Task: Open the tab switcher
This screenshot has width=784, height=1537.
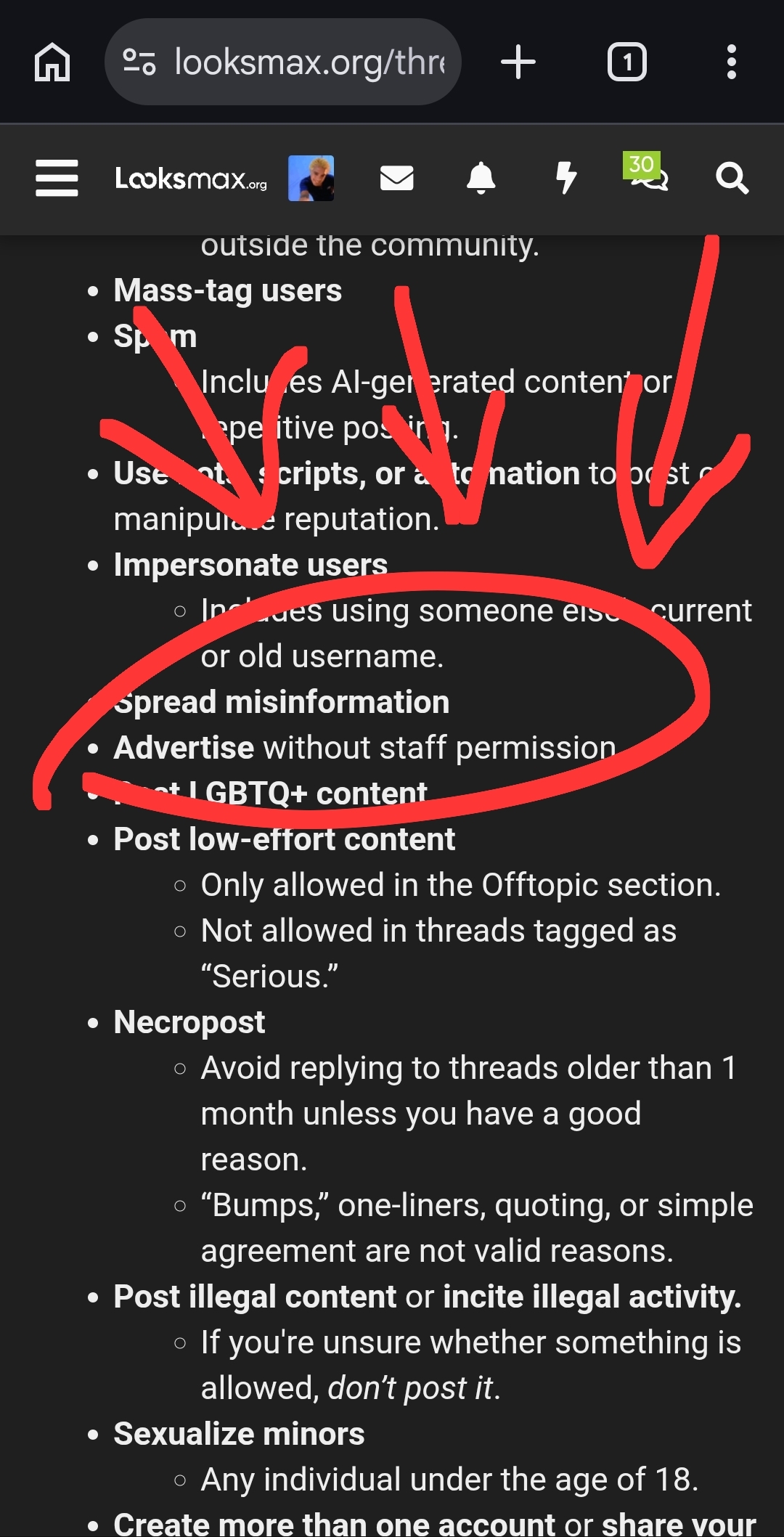Action: [x=626, y=62]
